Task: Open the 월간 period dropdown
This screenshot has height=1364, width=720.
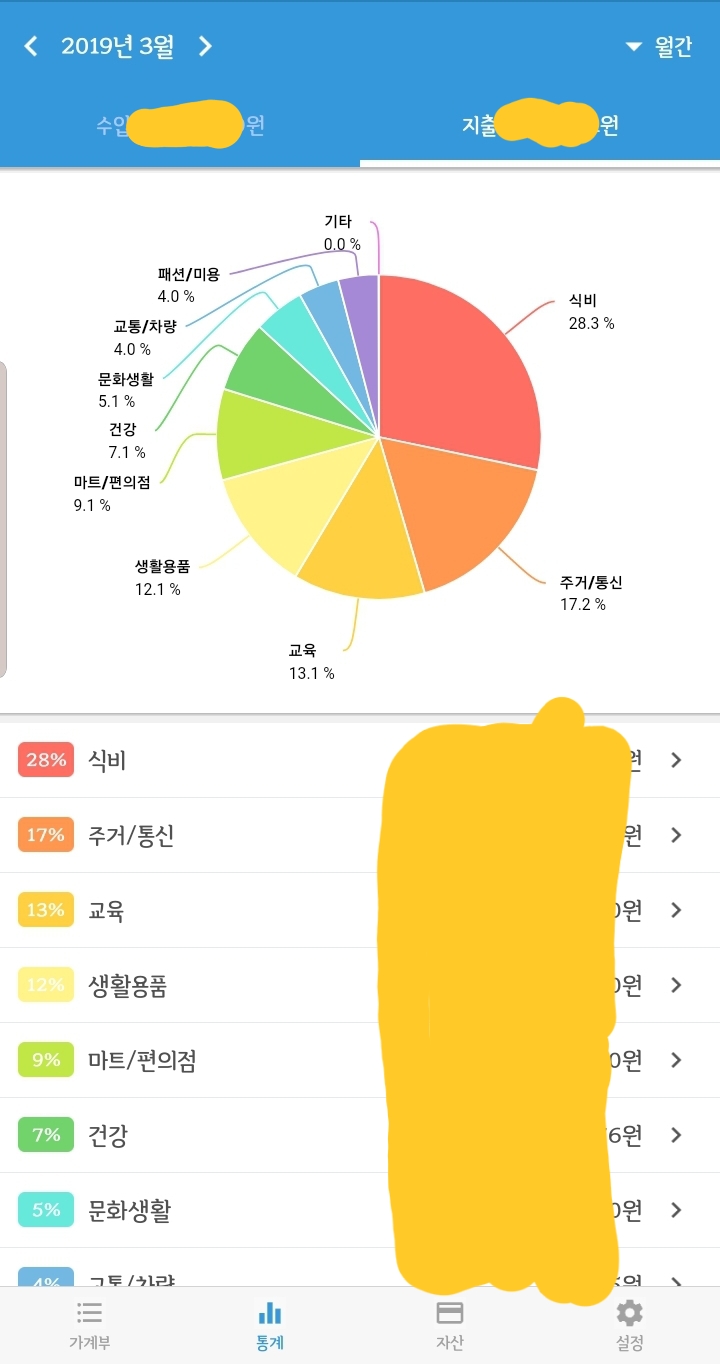Action: click(659, 47)
